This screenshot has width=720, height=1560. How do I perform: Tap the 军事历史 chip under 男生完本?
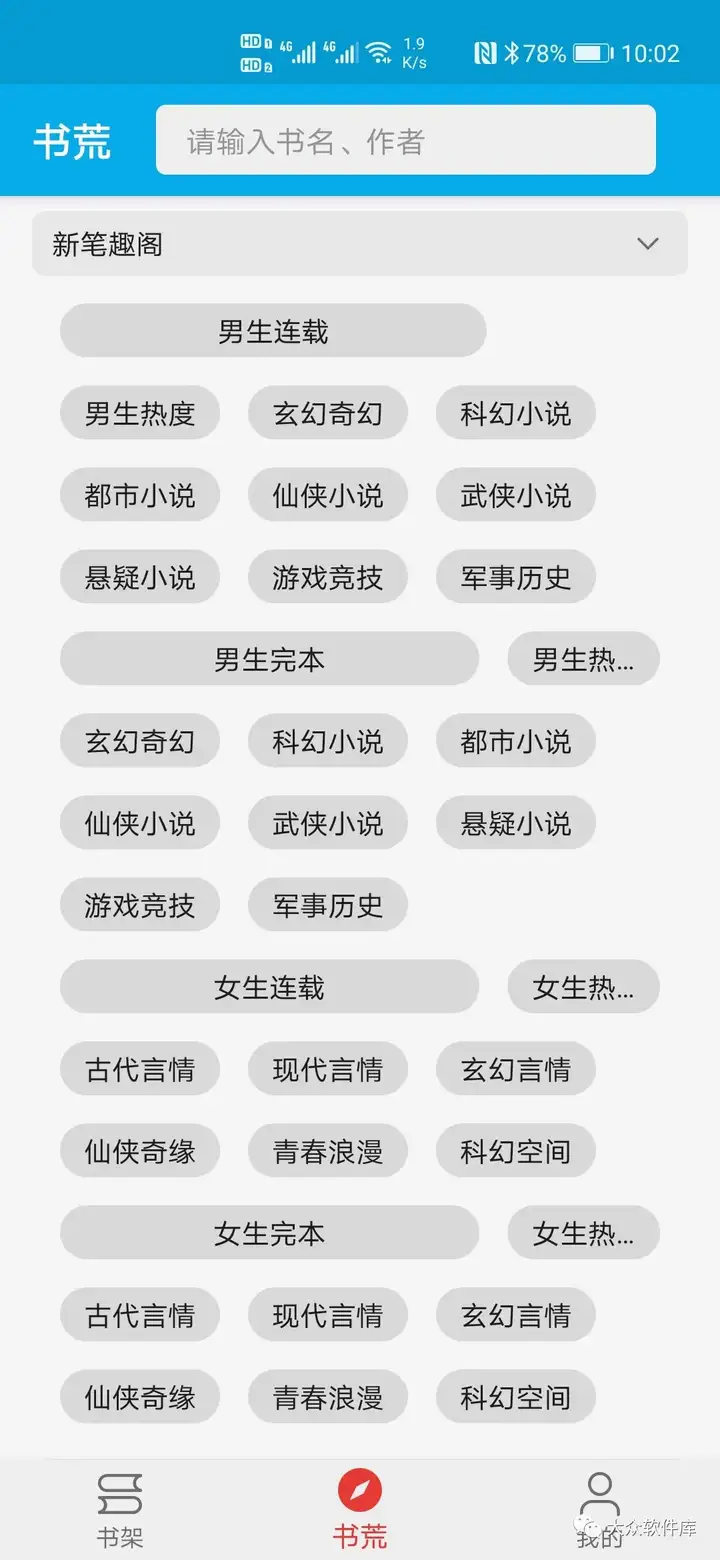[327, 905]
